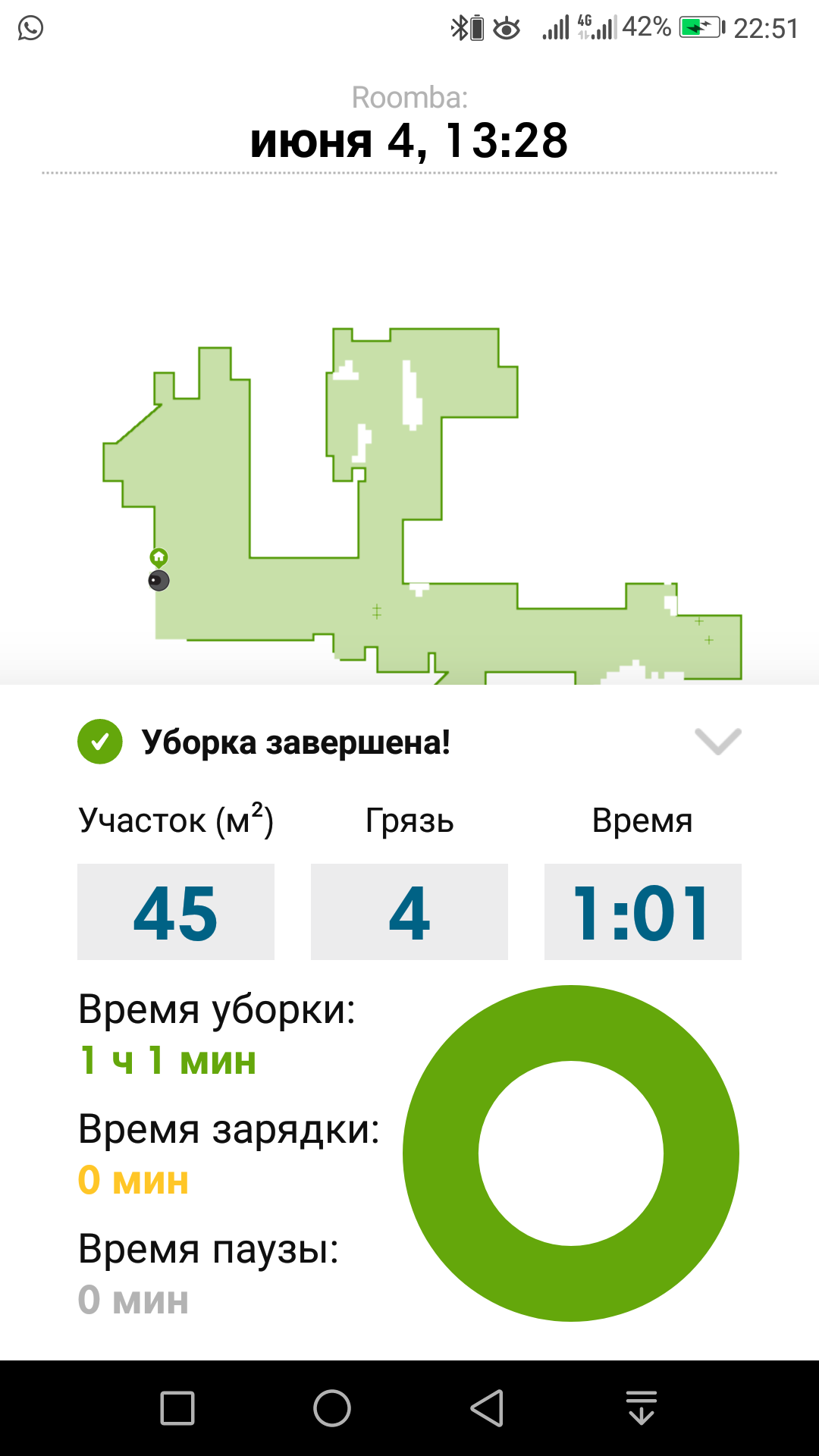Go back using the navigation bar
The height and width of the screenshot is (1456, 819).
pyautogui.click(x=487, y=1408)
